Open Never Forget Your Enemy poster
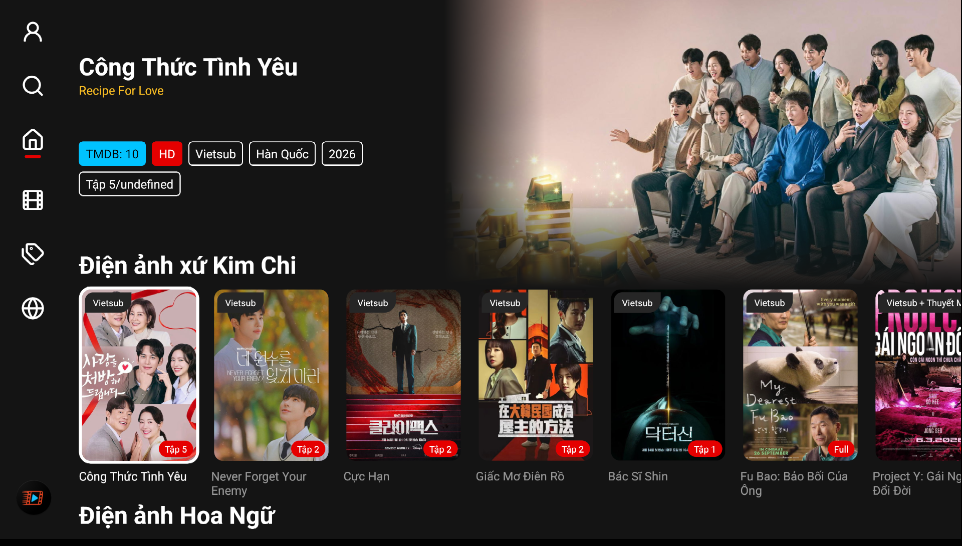 point(271,375)
